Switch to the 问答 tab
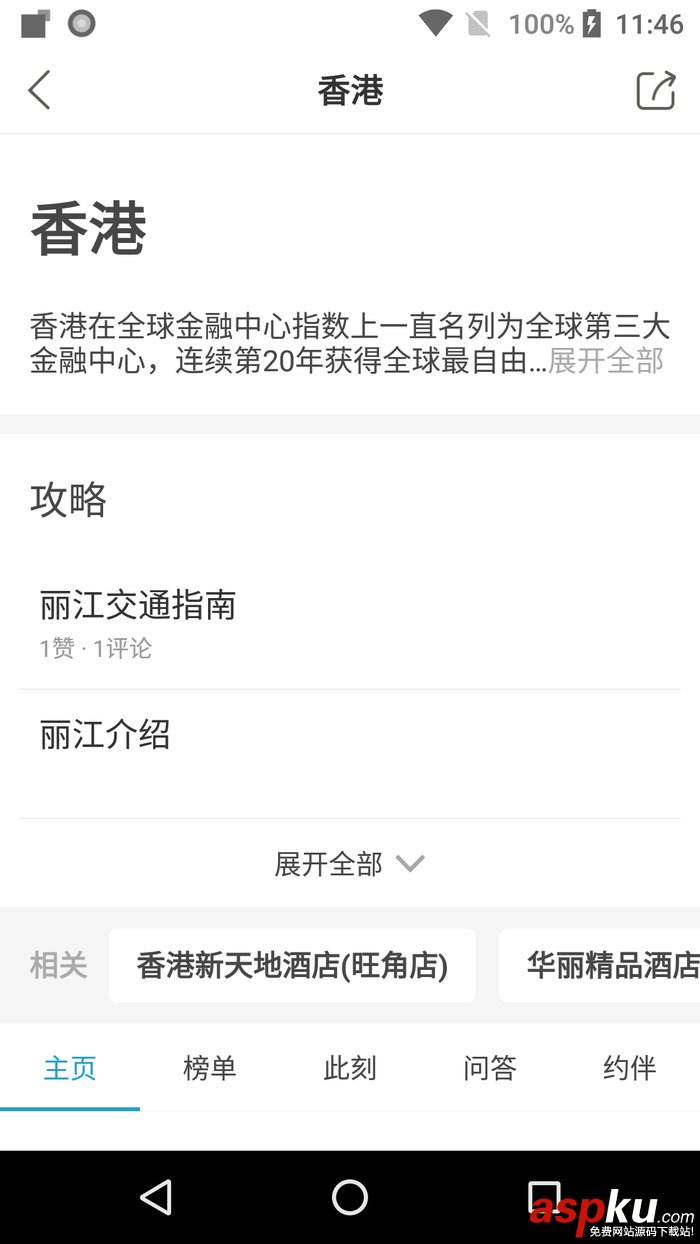Image resolution: width=700 pixels, height=1244 pixels. pyautogui.click(x=490, y=1068)
